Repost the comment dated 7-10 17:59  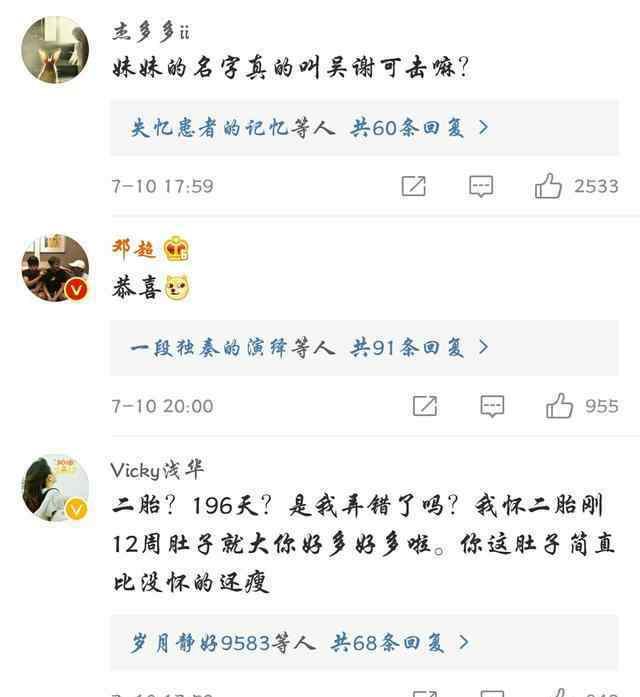click(x=413, y=186)
